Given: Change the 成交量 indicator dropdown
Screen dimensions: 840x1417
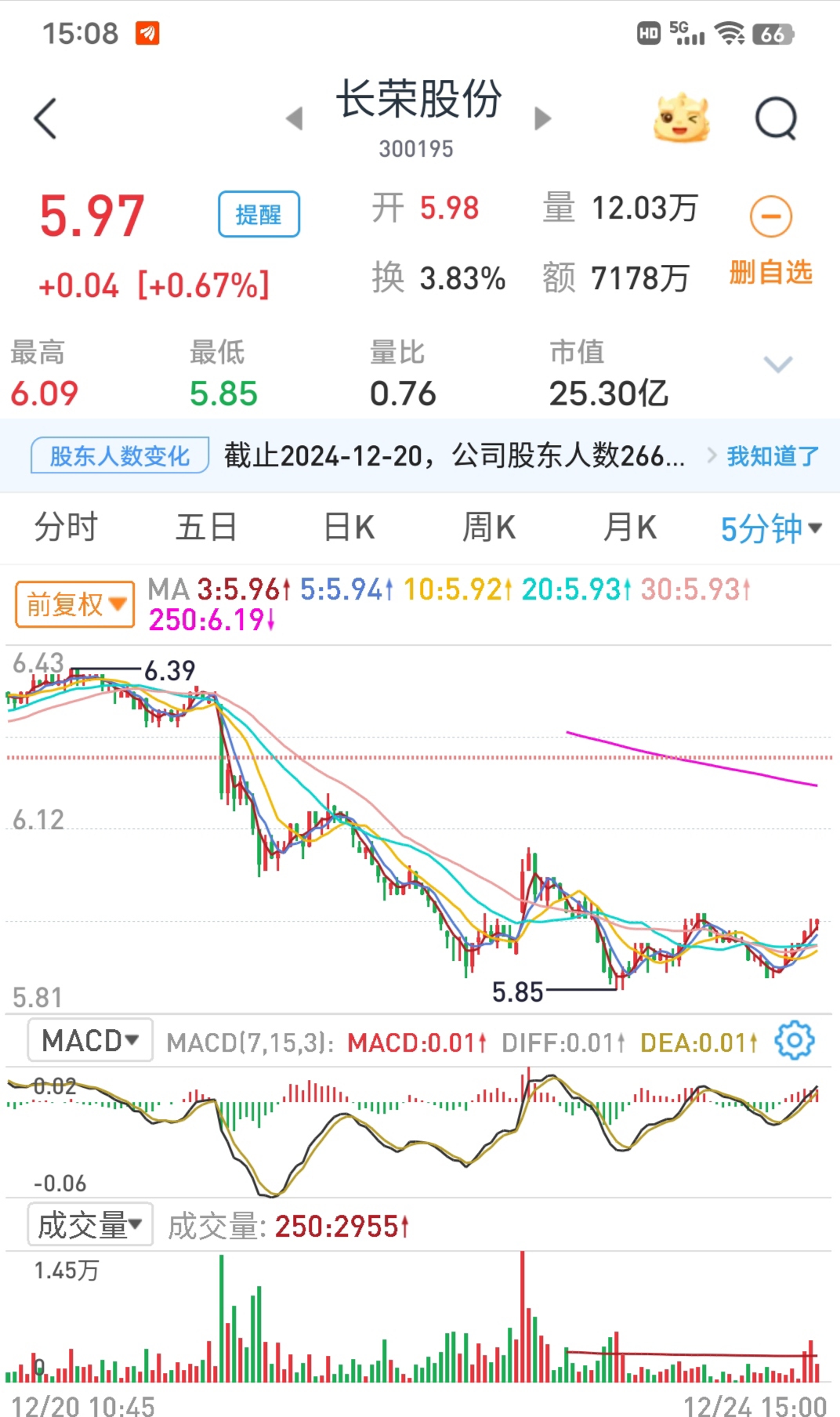Looking at the screenshot, I should 90,1225.
